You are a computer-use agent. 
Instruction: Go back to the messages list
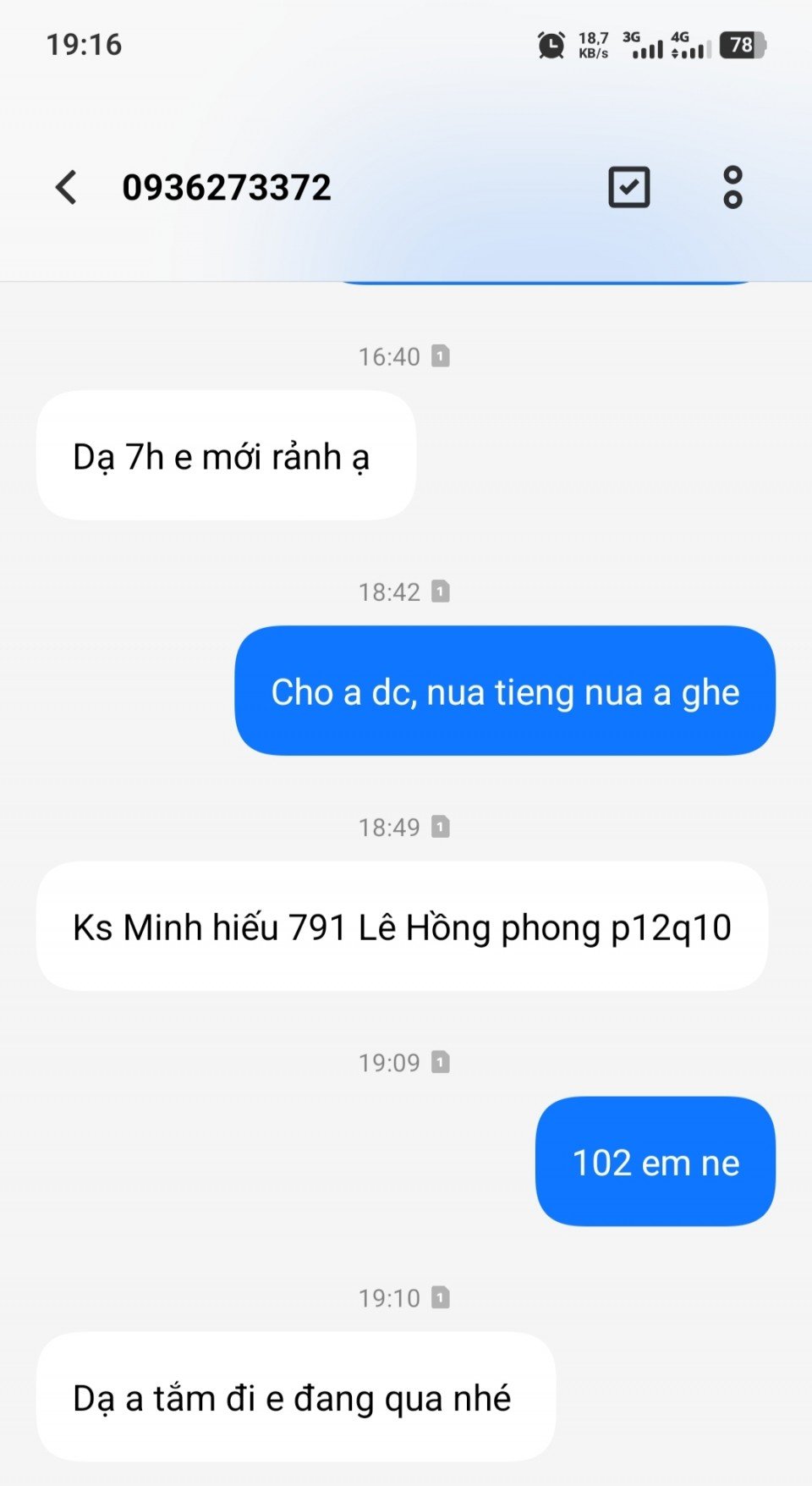[x=67, y=187]
